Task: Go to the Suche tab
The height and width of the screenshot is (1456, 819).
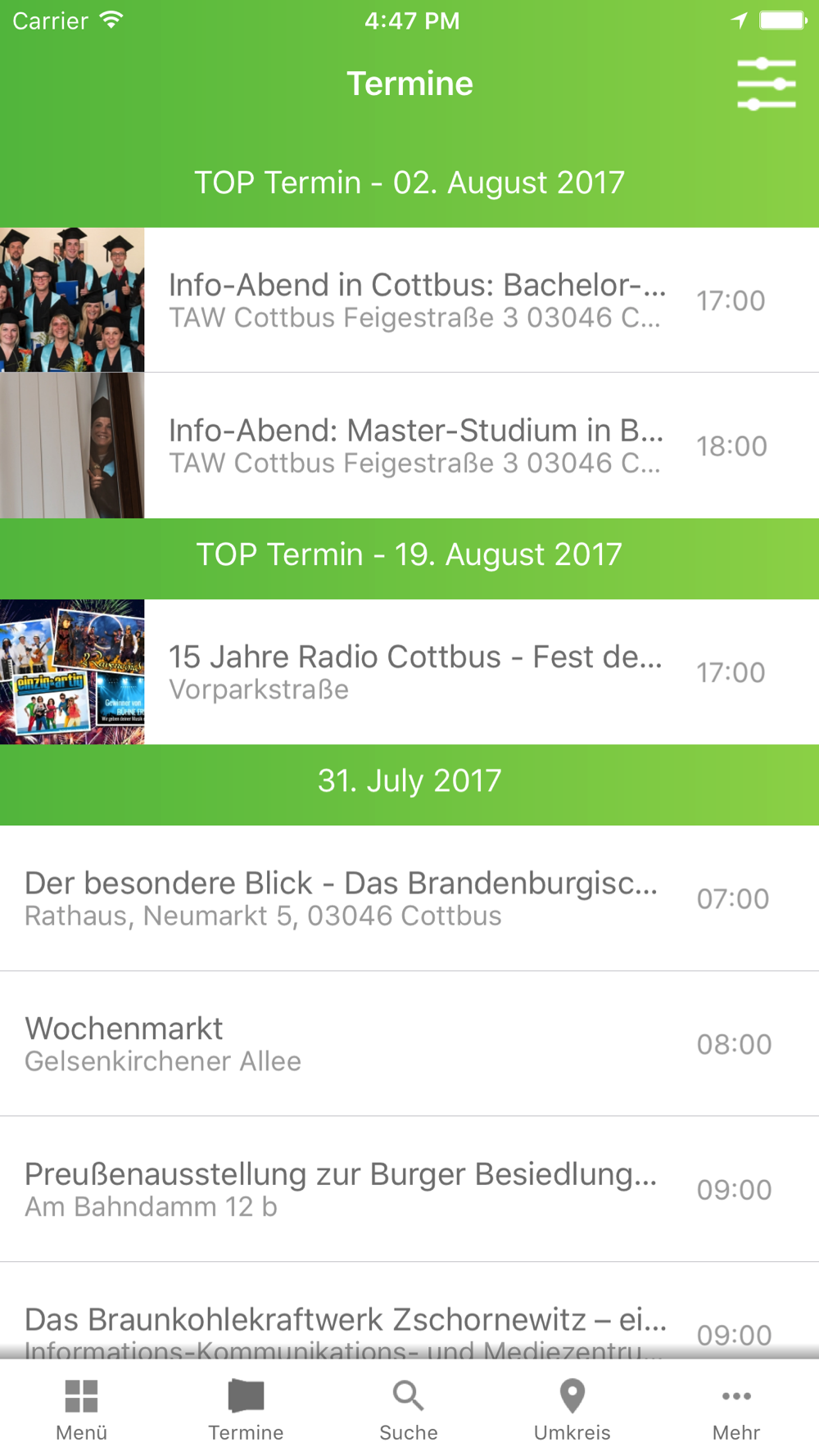Action: click(409, 1409)
